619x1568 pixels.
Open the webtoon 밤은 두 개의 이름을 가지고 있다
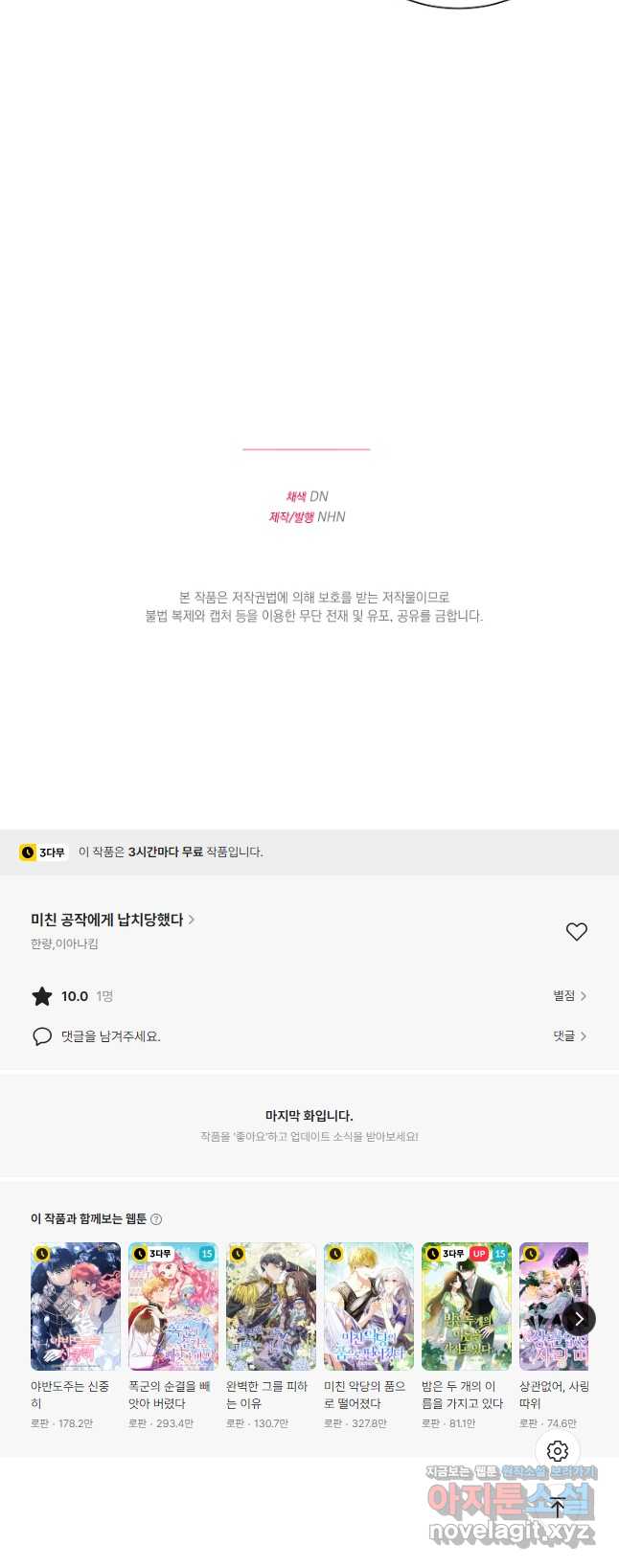click(x=467, y=1307)
